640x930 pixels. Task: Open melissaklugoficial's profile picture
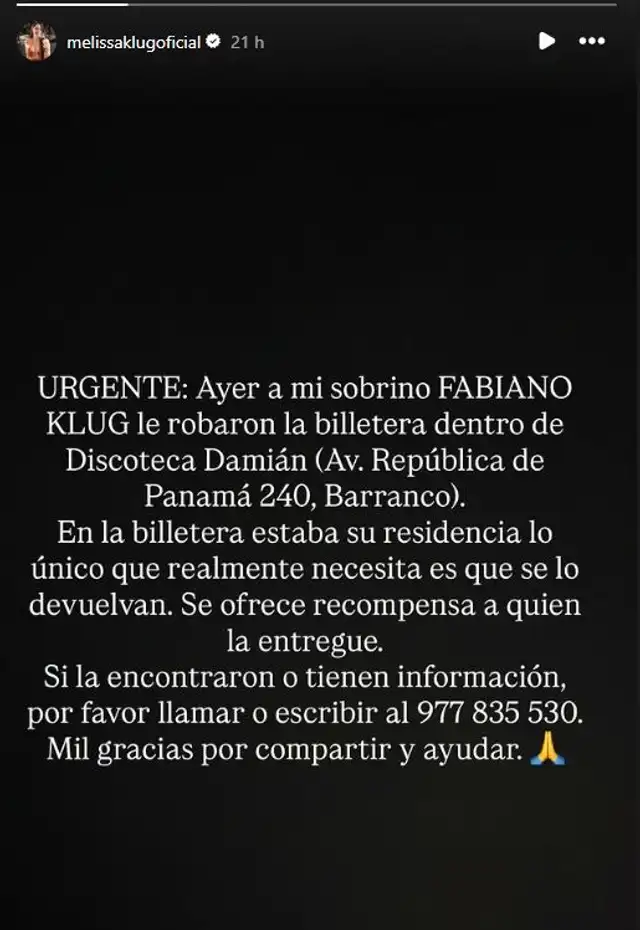tap(36, 42)
